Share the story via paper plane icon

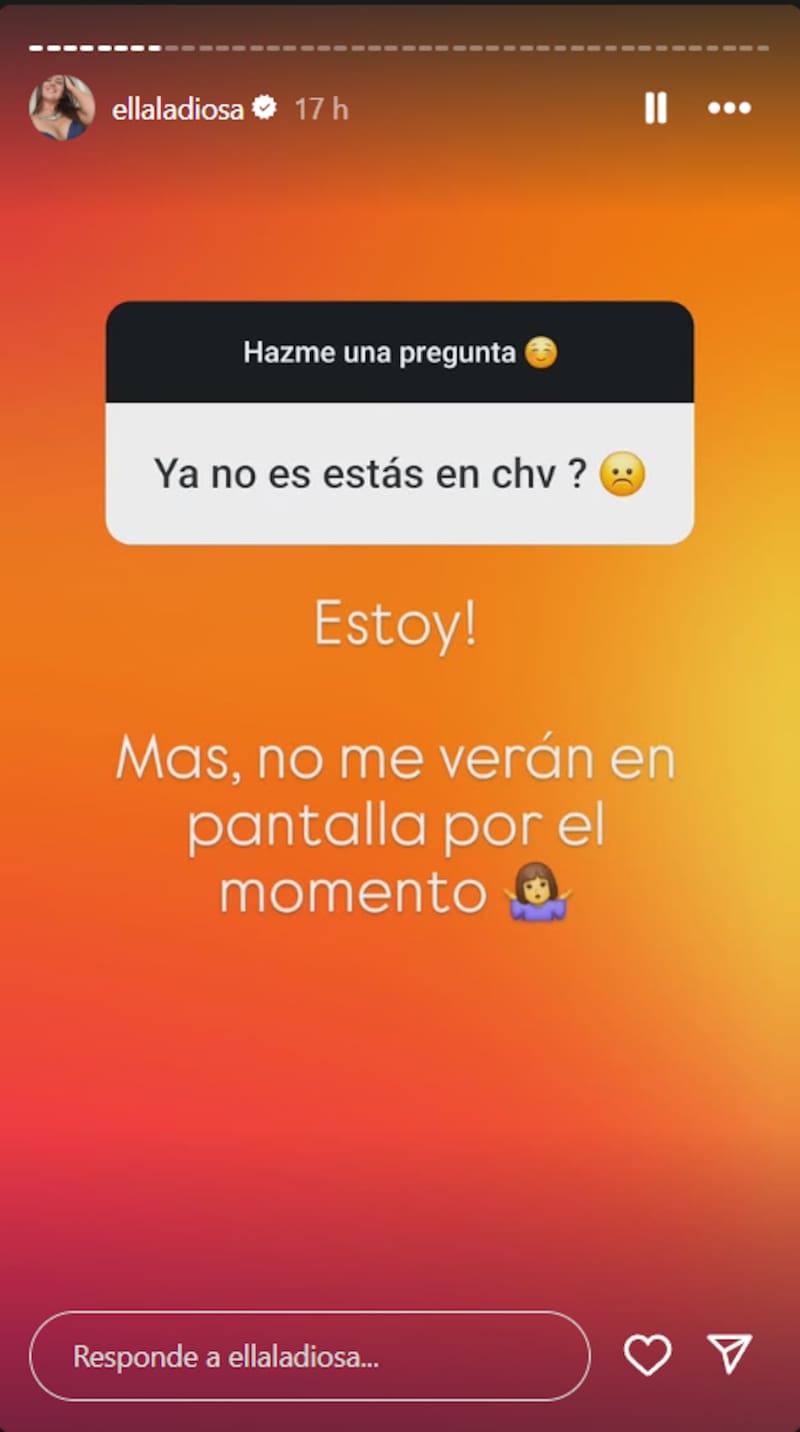[x=729, y=1354]
